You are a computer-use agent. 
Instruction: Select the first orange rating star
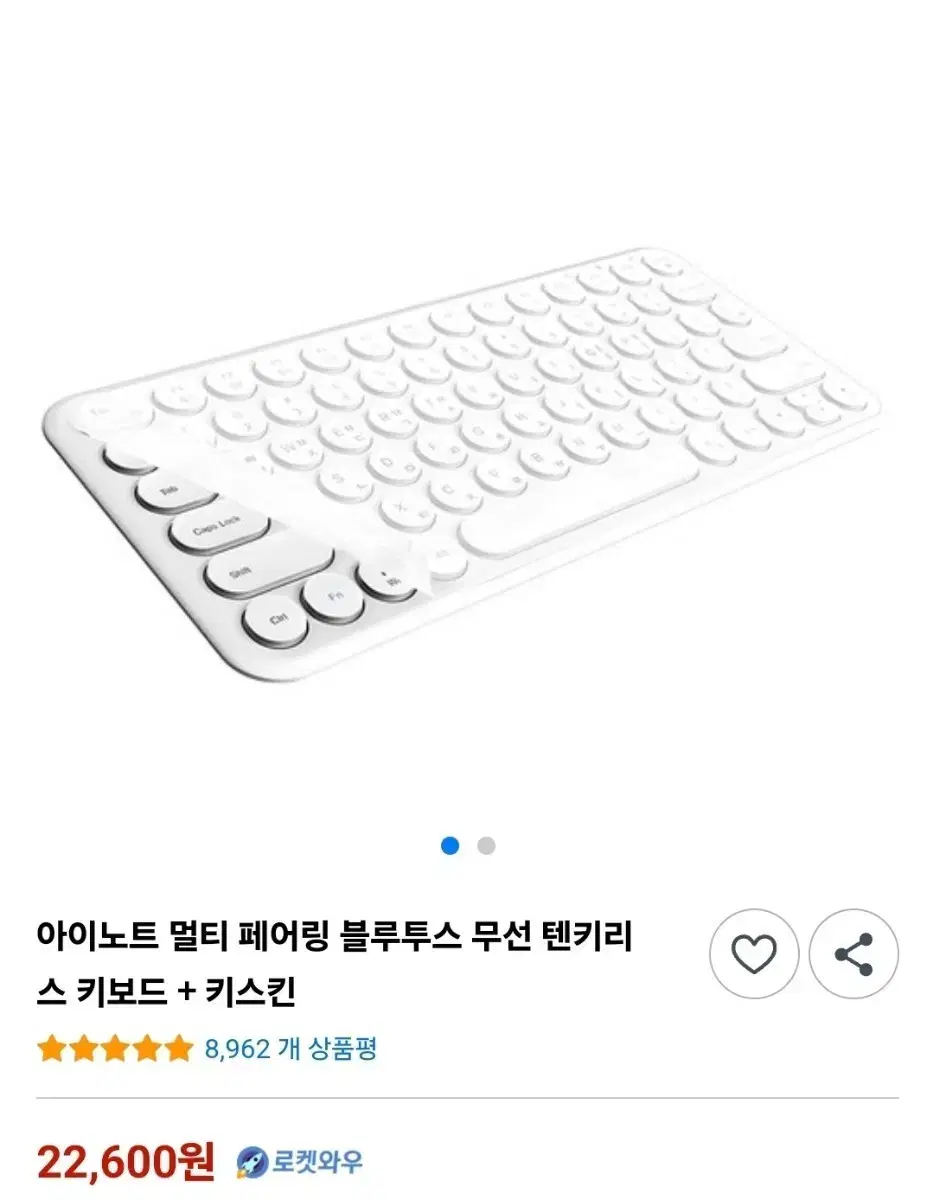(50, 1050)
